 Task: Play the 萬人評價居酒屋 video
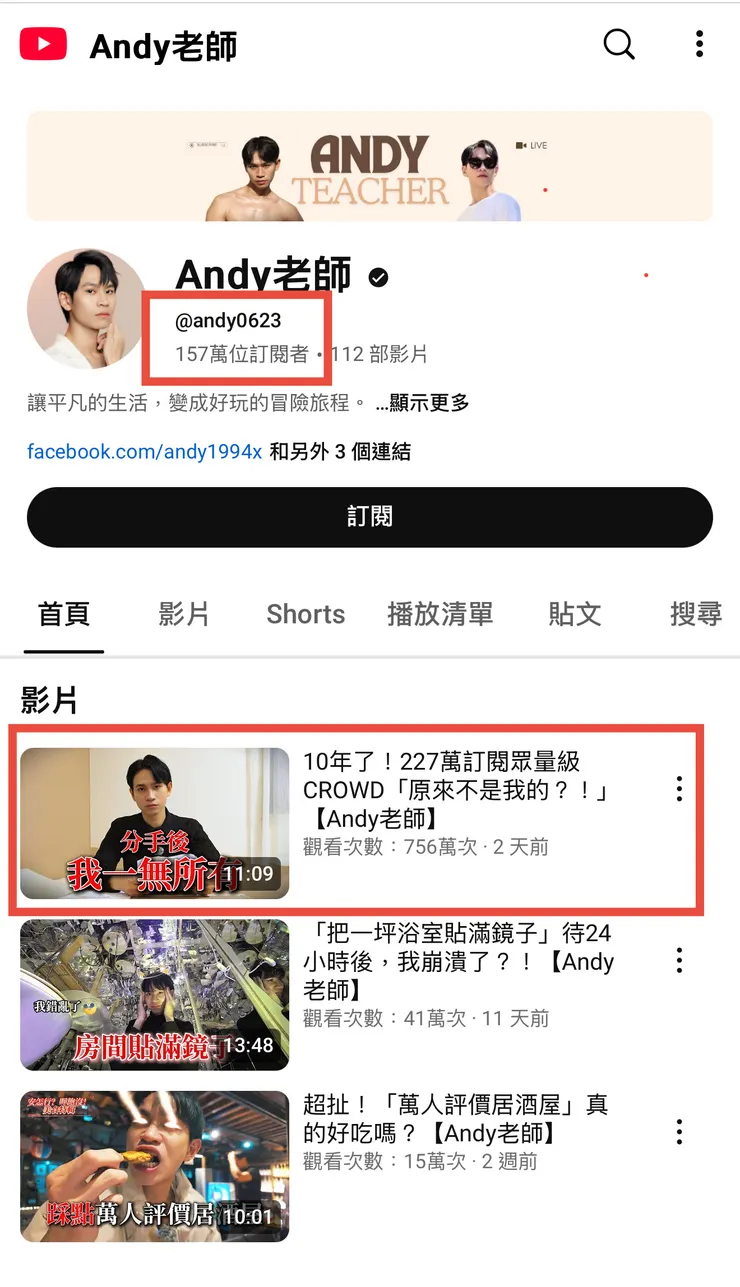155,1166
